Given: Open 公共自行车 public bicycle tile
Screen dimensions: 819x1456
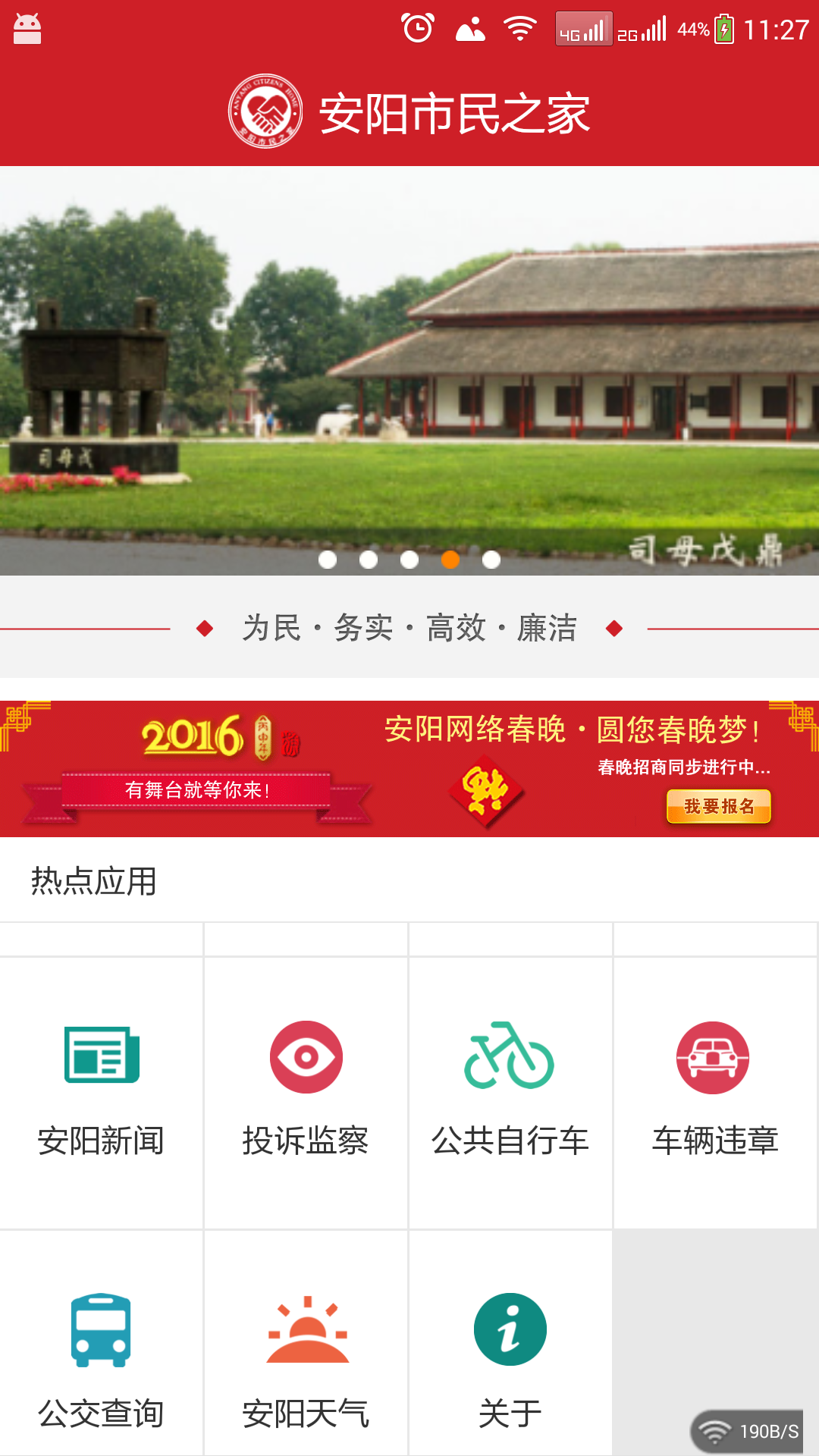Looking at the screenshot, I should (510, 1092).
